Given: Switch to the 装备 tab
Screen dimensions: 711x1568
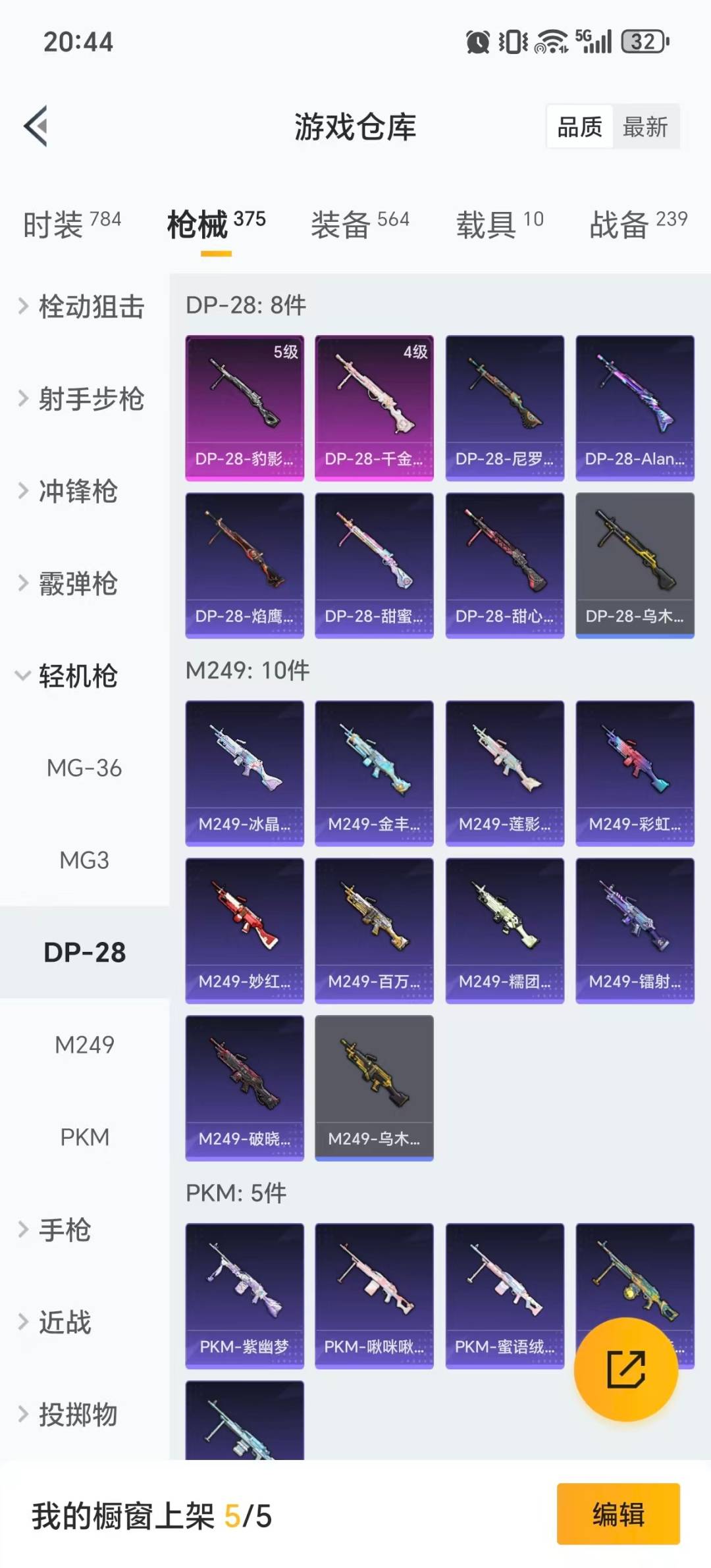Looking at the screenshot, I should coord(359,224).
